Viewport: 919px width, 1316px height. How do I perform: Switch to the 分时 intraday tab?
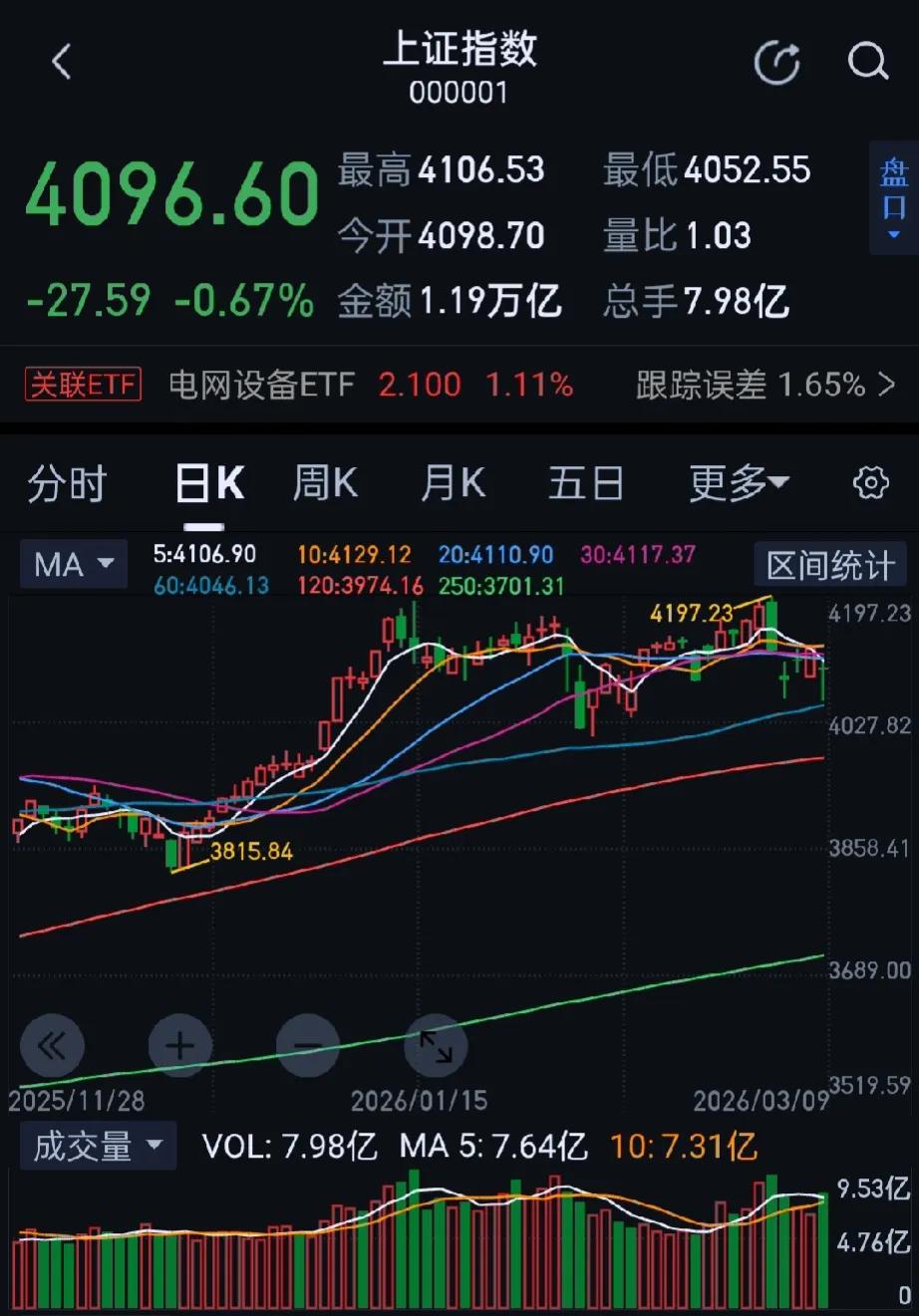point(66,483)
